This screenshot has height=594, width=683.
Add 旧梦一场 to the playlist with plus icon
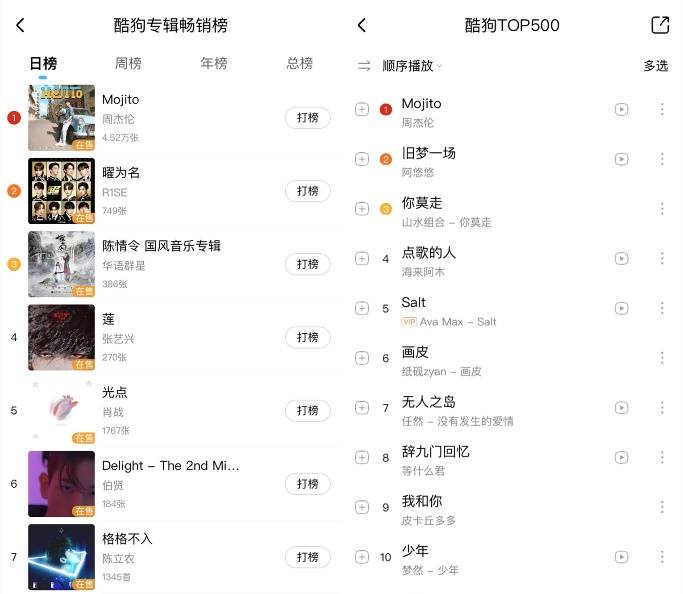pyautogui.click(x=362, y=158)
